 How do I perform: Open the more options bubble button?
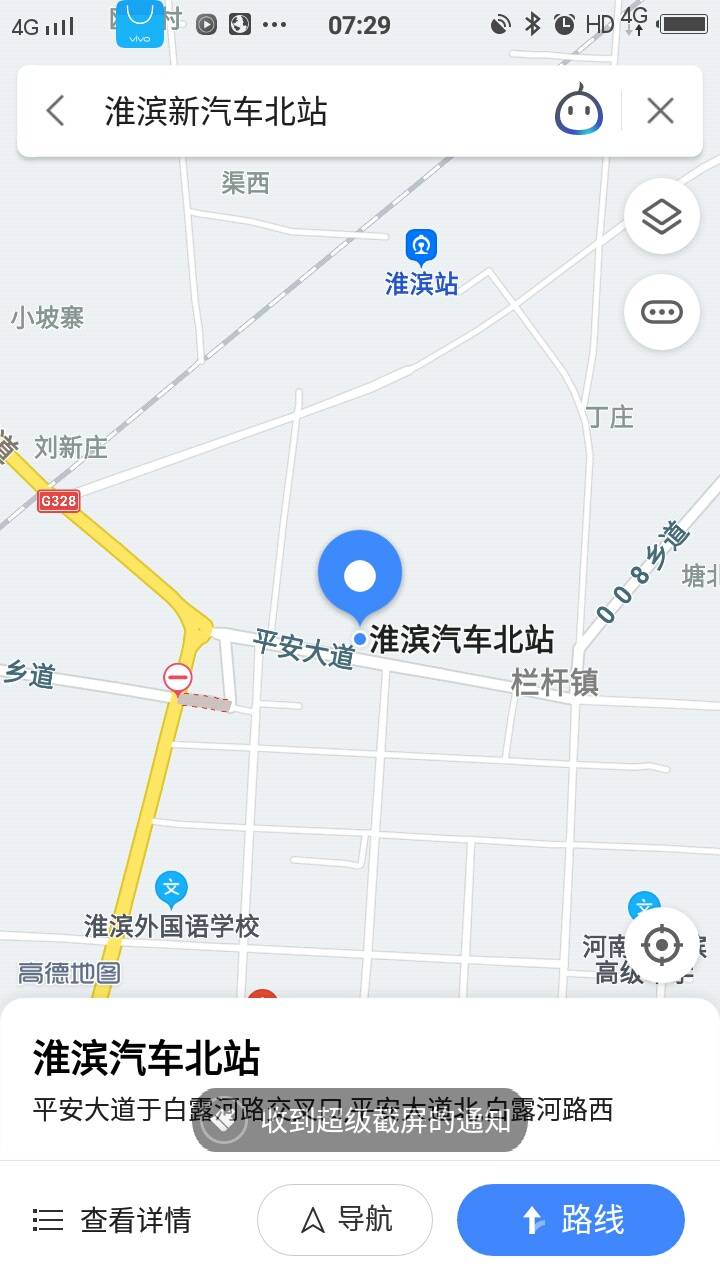click(x=661, y=312)
